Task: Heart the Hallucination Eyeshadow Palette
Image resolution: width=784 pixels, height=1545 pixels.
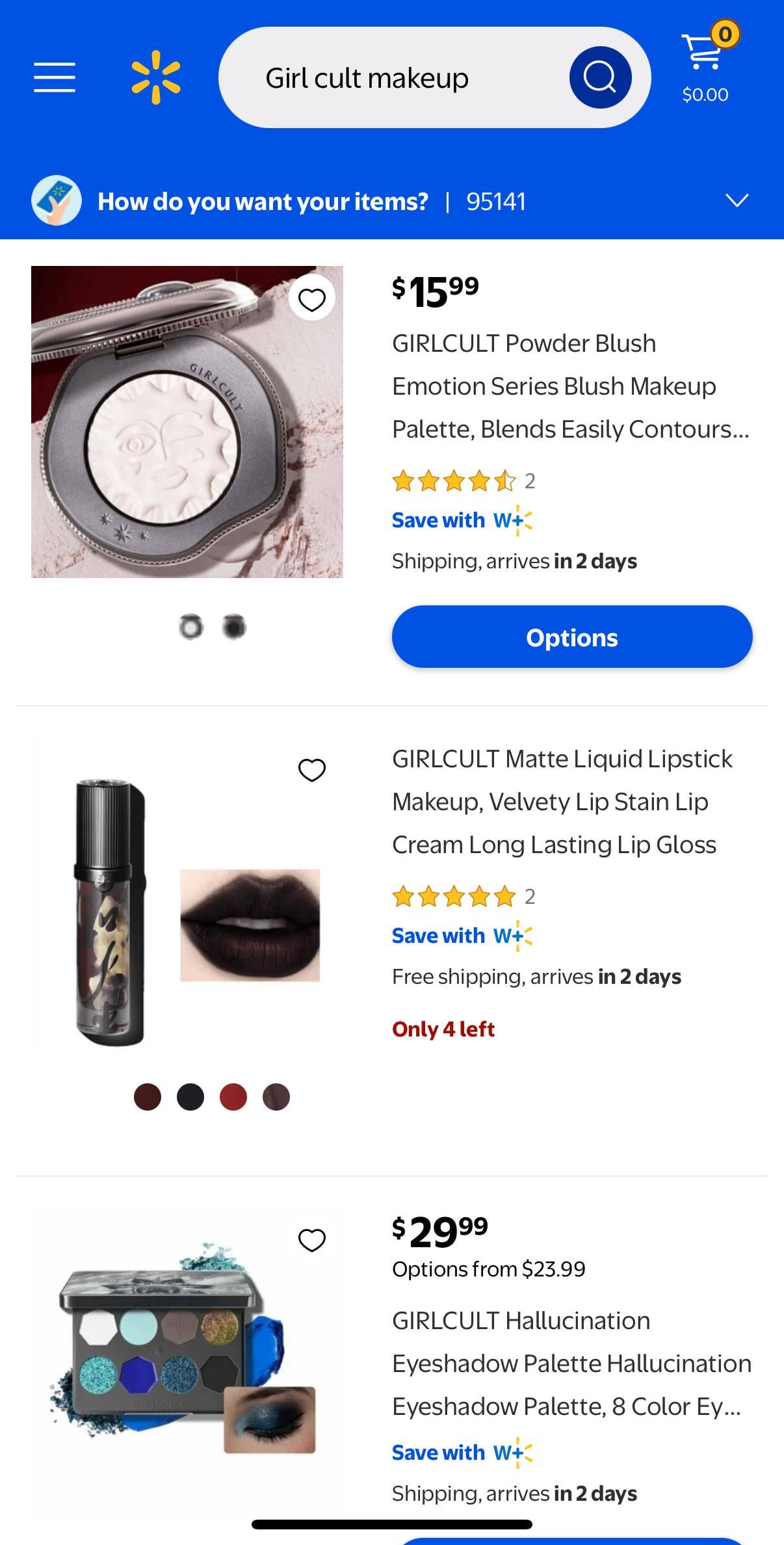Action: pos(312,1241)
